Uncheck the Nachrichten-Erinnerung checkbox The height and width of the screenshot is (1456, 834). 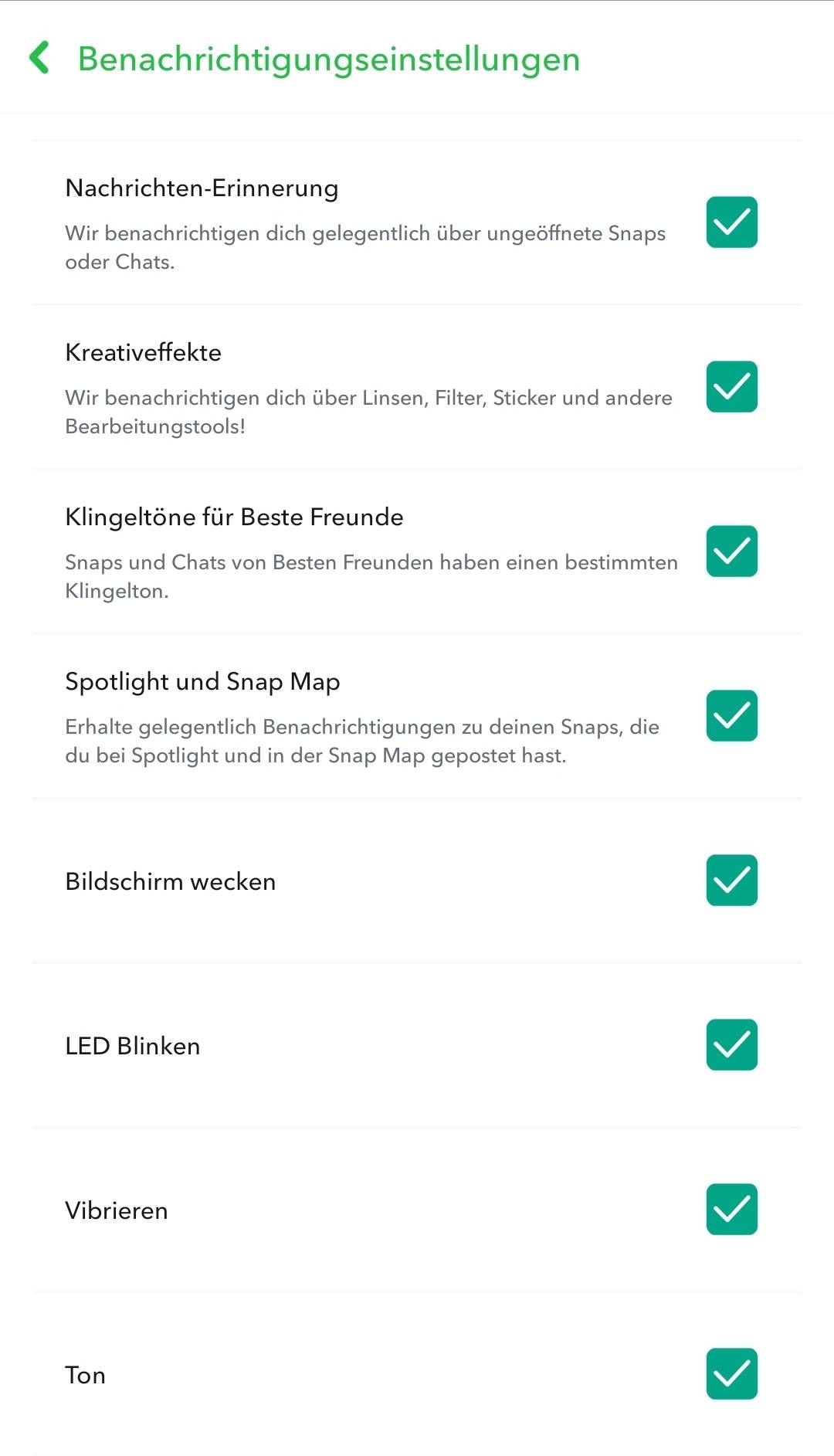click(731, 222)
